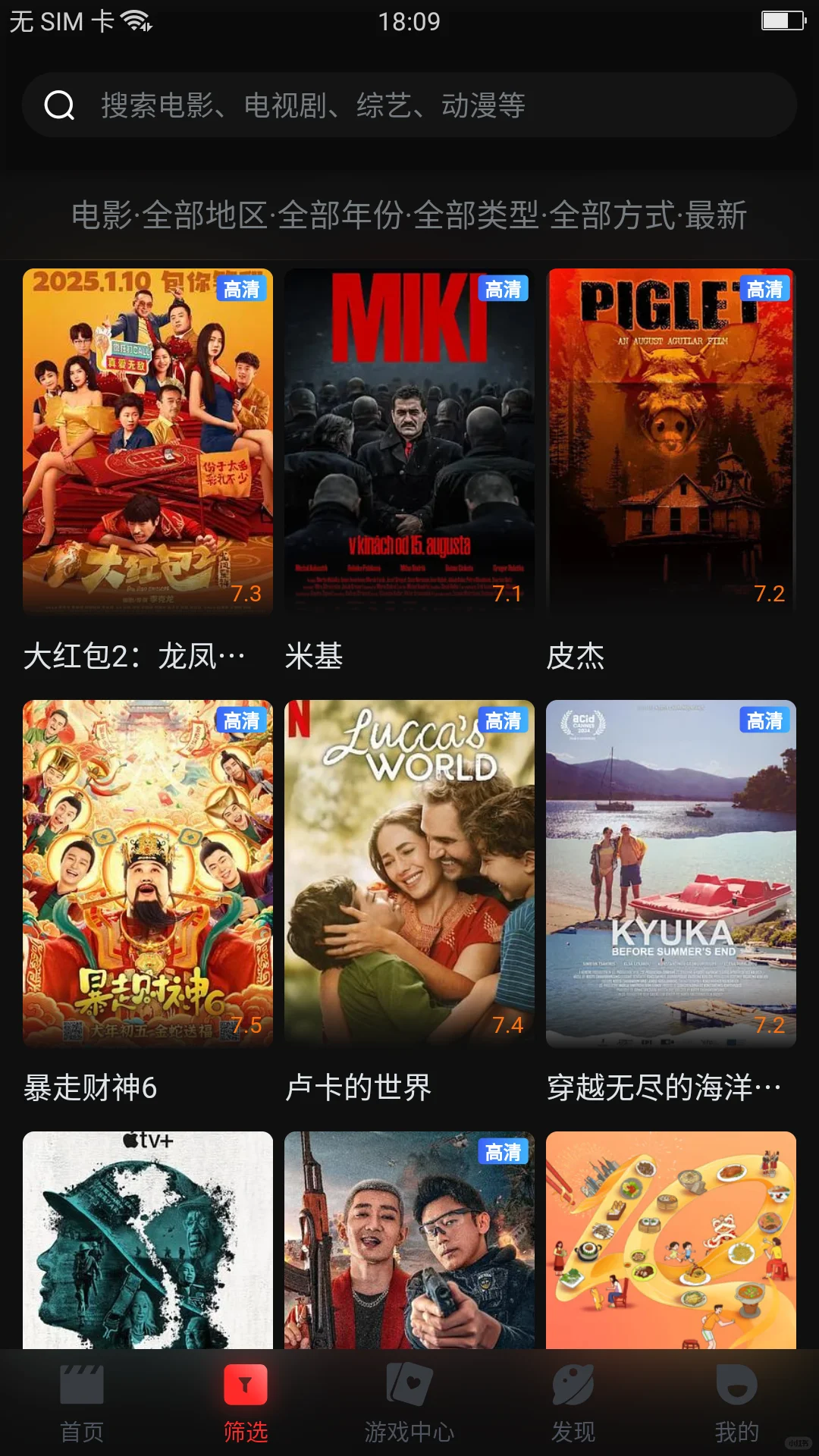This screenshot has height=1456, width=819.
Task: Open the movie 大红包2：龙凤
Action: point(148,441)
